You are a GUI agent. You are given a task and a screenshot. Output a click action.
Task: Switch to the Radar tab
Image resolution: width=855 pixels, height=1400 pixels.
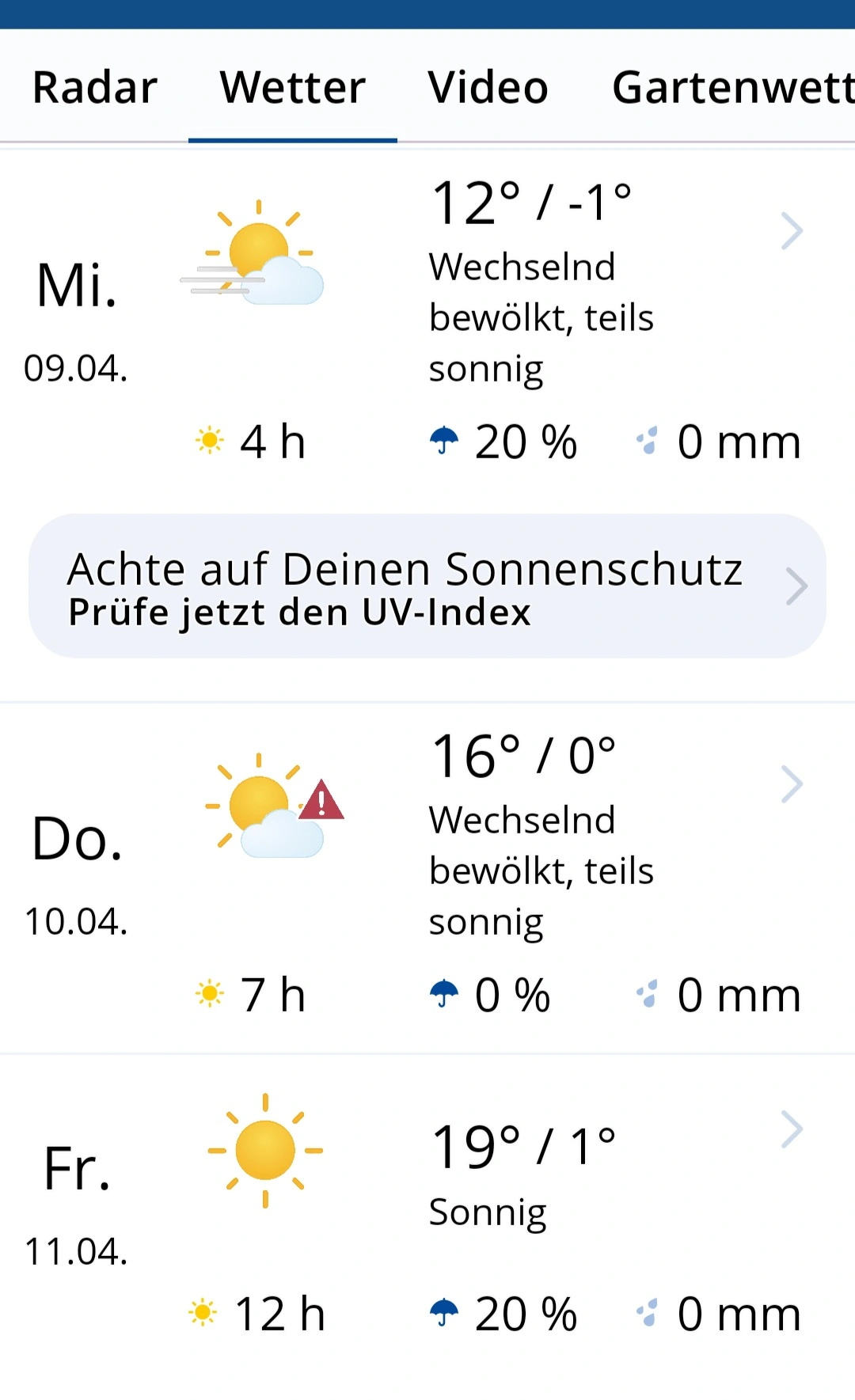tap(95, 87)
